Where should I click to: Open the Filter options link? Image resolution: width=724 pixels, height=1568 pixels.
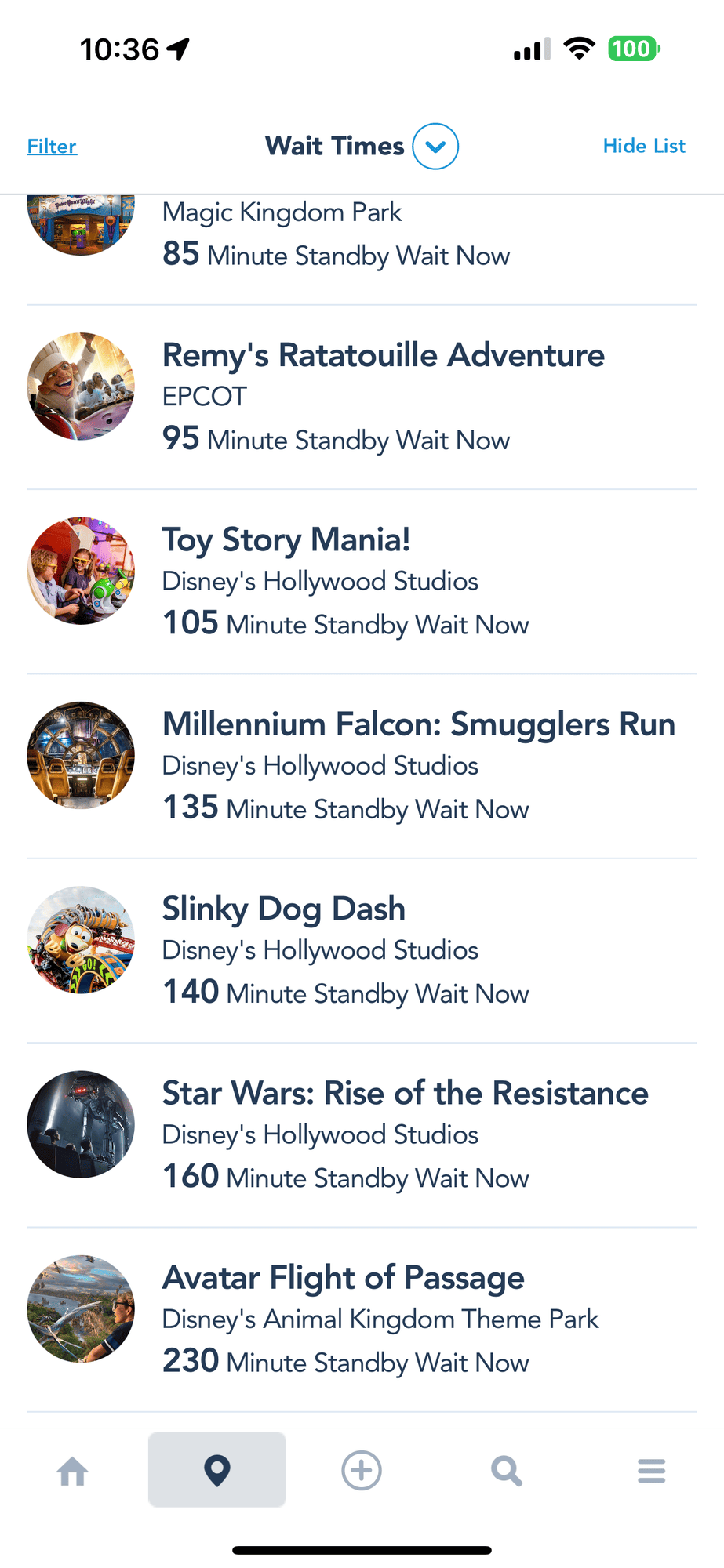pyautogui.click(x=52, y=147)
